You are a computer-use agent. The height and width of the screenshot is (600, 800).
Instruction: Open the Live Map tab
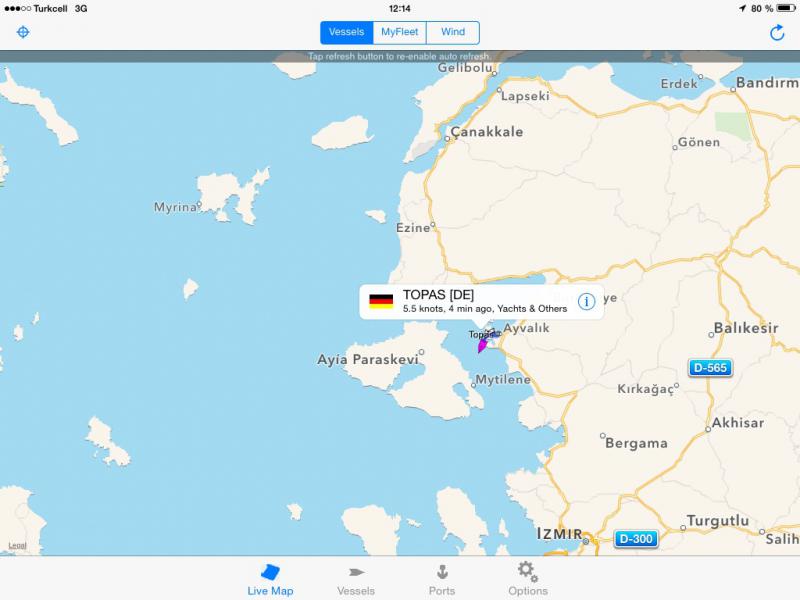coord(270,579)
